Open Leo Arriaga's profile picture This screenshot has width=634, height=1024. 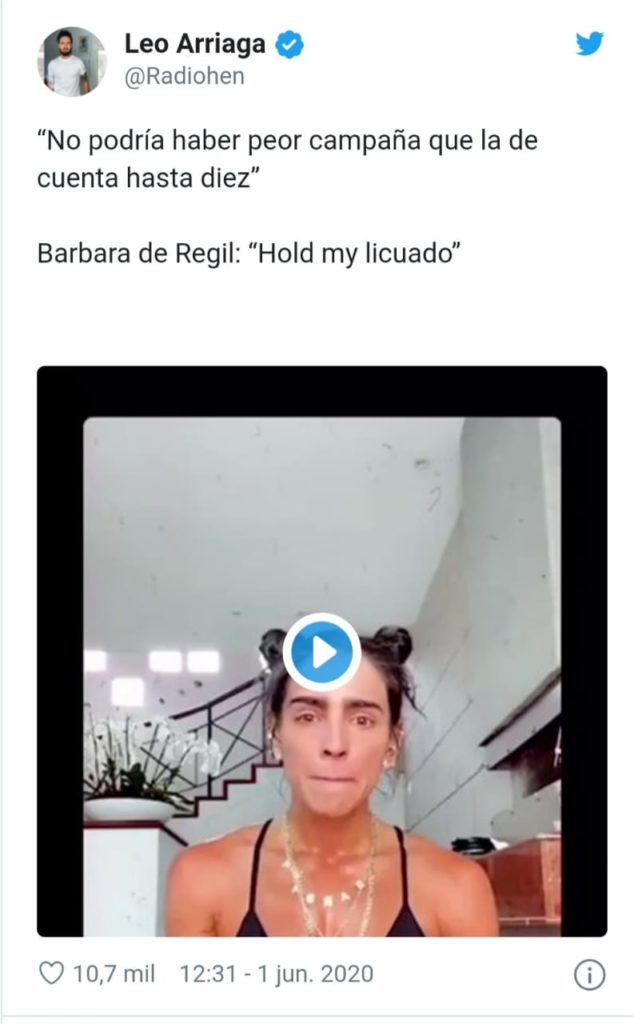pos(72,61)
